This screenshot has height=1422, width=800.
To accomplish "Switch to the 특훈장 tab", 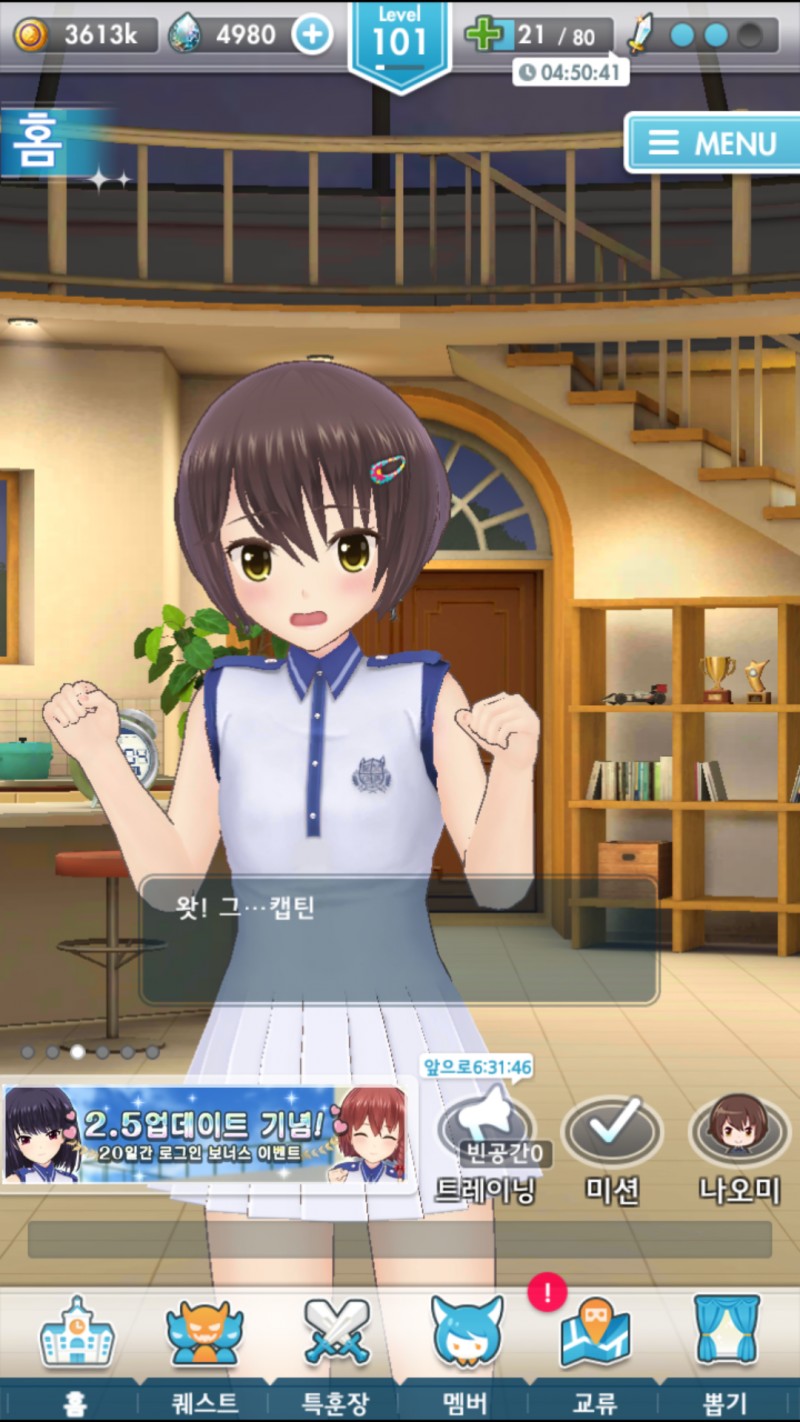I will (335, 1350).
